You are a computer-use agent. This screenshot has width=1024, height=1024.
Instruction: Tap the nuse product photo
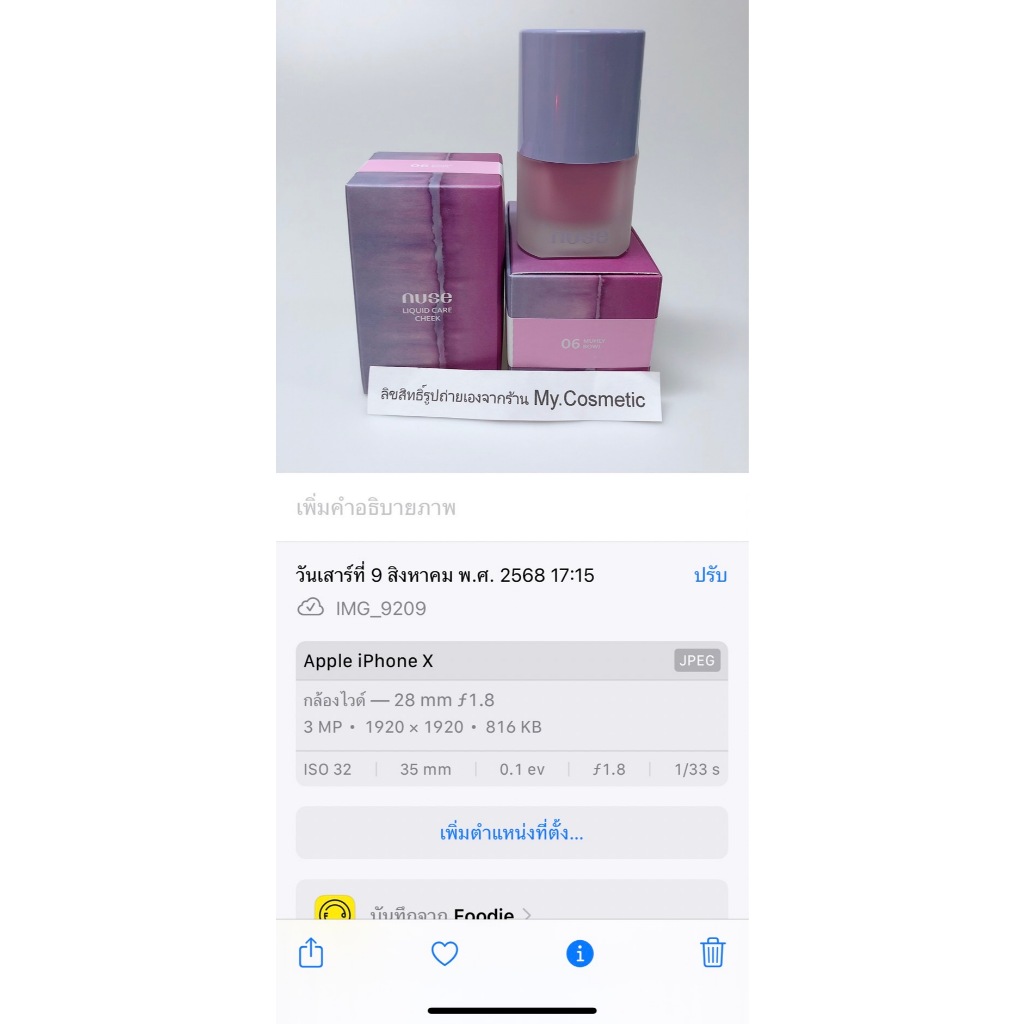[512, 236]
